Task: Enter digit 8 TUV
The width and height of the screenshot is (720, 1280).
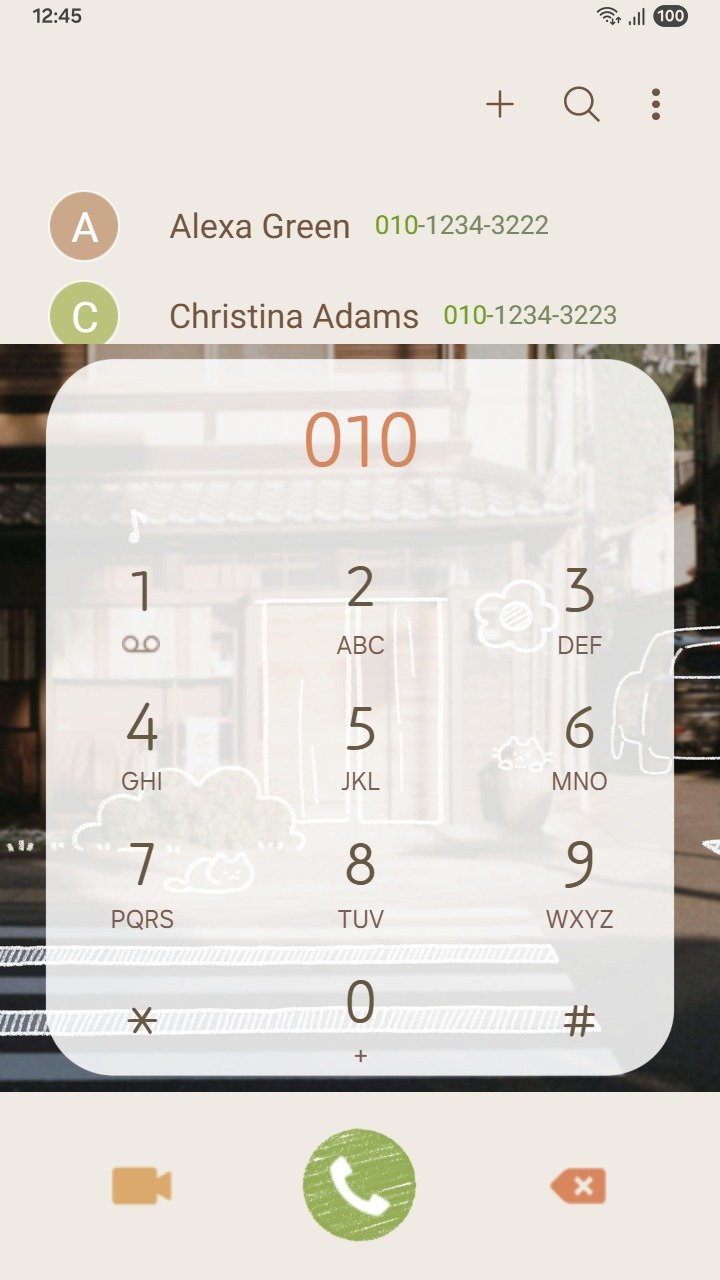Action: click(x=360, y=881)
